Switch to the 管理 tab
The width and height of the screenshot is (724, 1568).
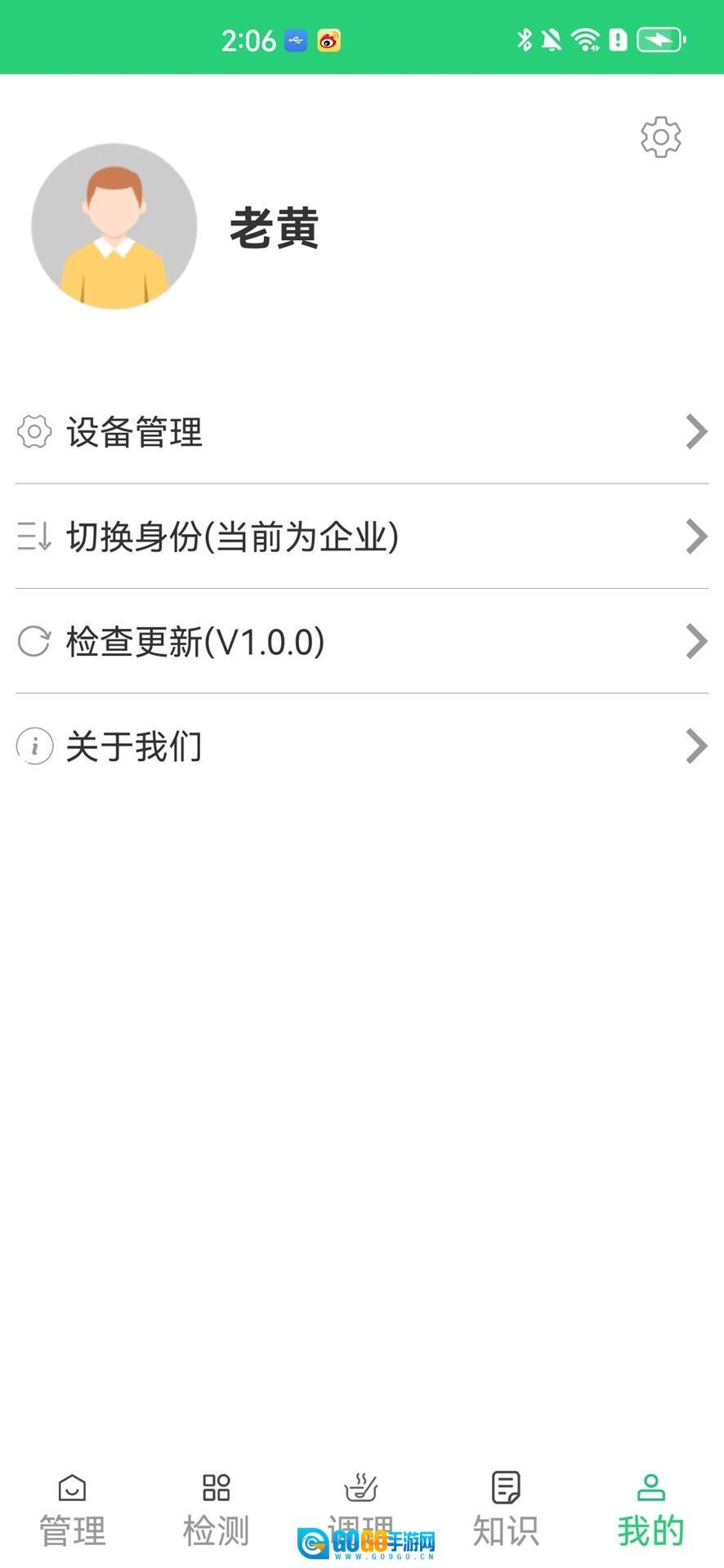tap(73, 1511)
